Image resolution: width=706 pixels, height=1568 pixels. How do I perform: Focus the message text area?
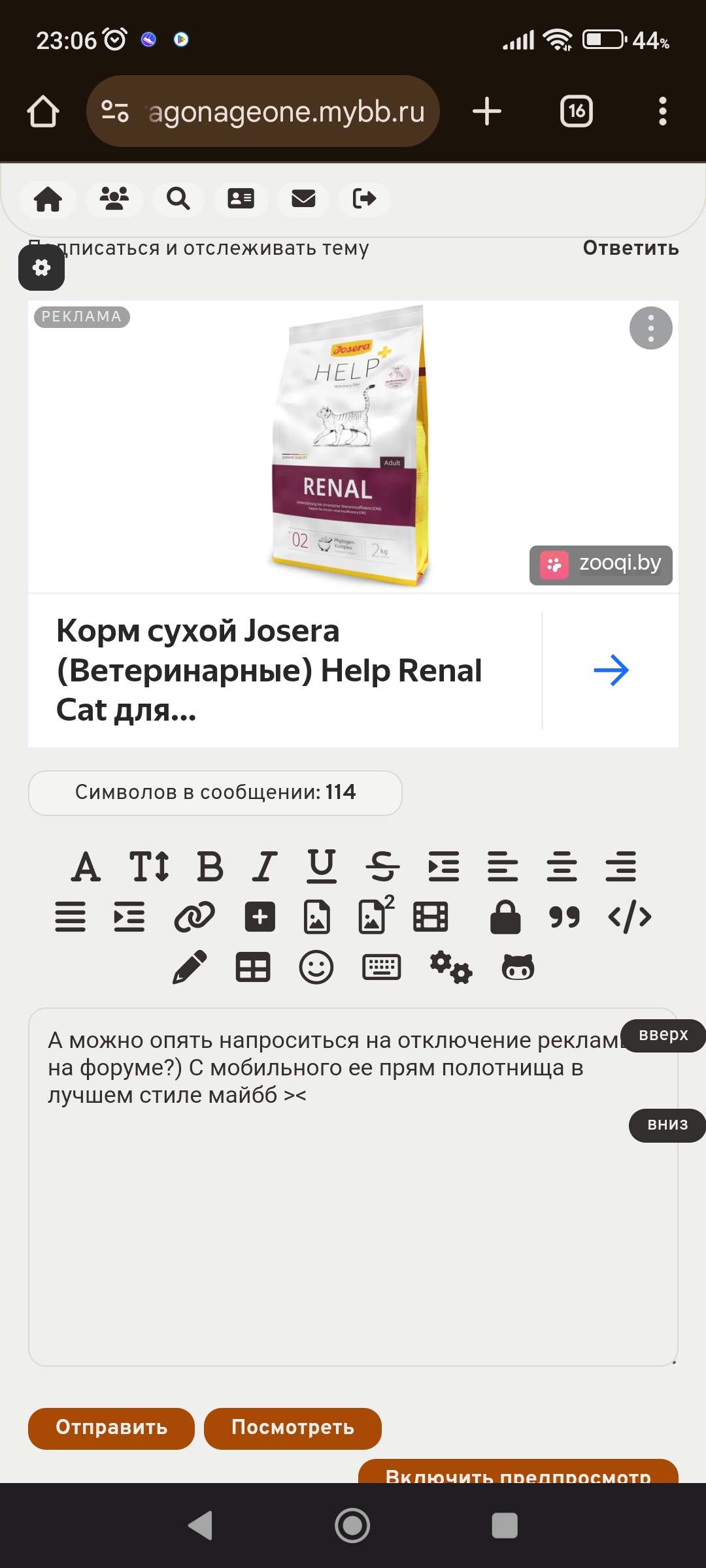(x=353, y=1186)
